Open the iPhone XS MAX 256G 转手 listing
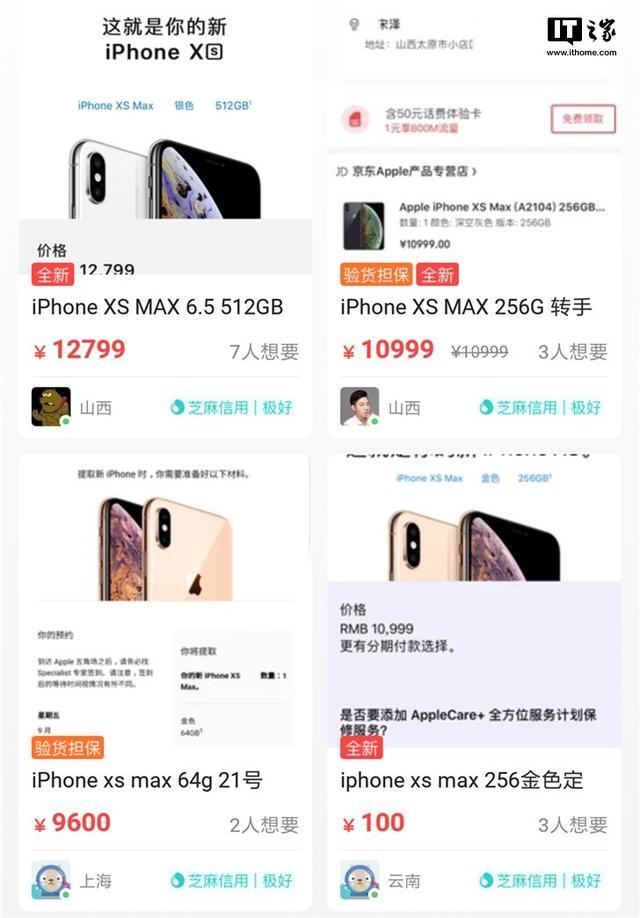Viewport: 640px width, 918px height. [x=466, y=306]
